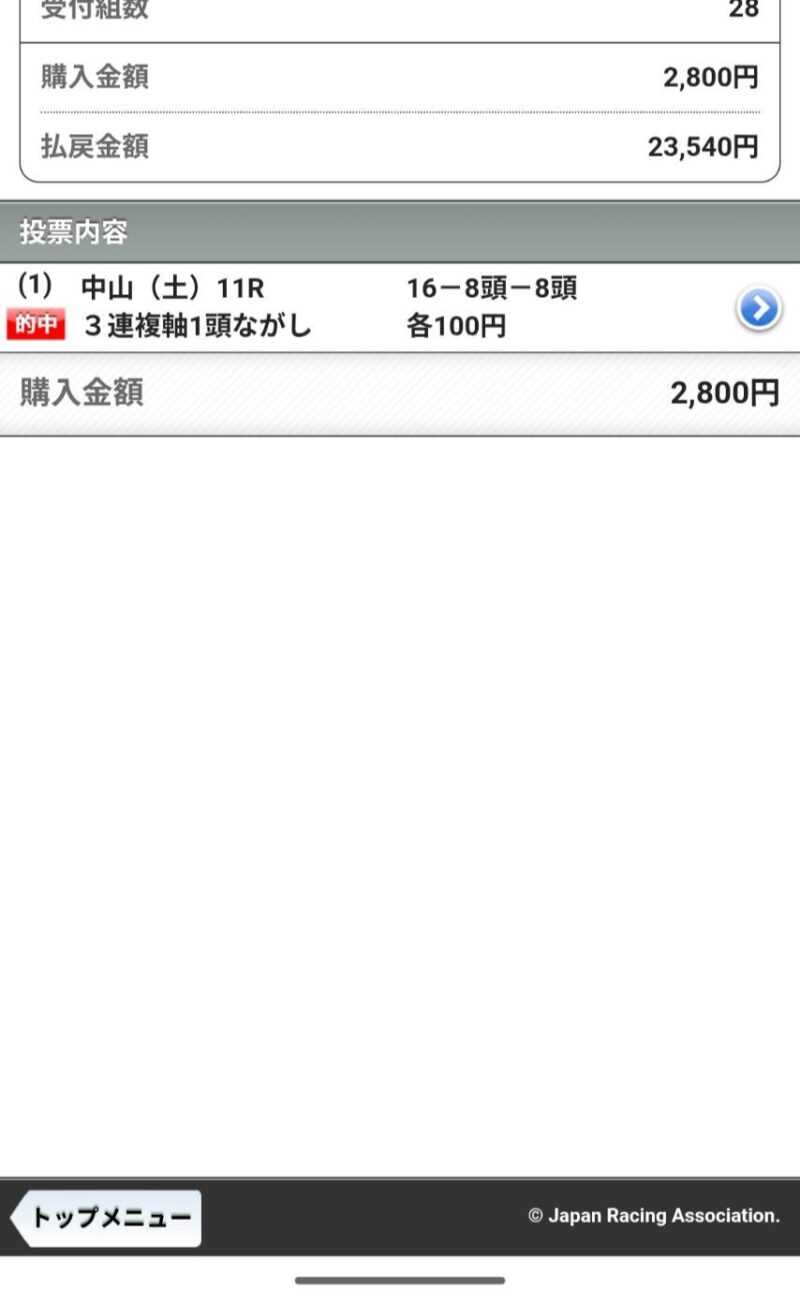The width and height of the screenshot is (800, 1304).
Task: Open details of the 中山 11R bet
Action: pyautogui.click(x=759, y=310)
